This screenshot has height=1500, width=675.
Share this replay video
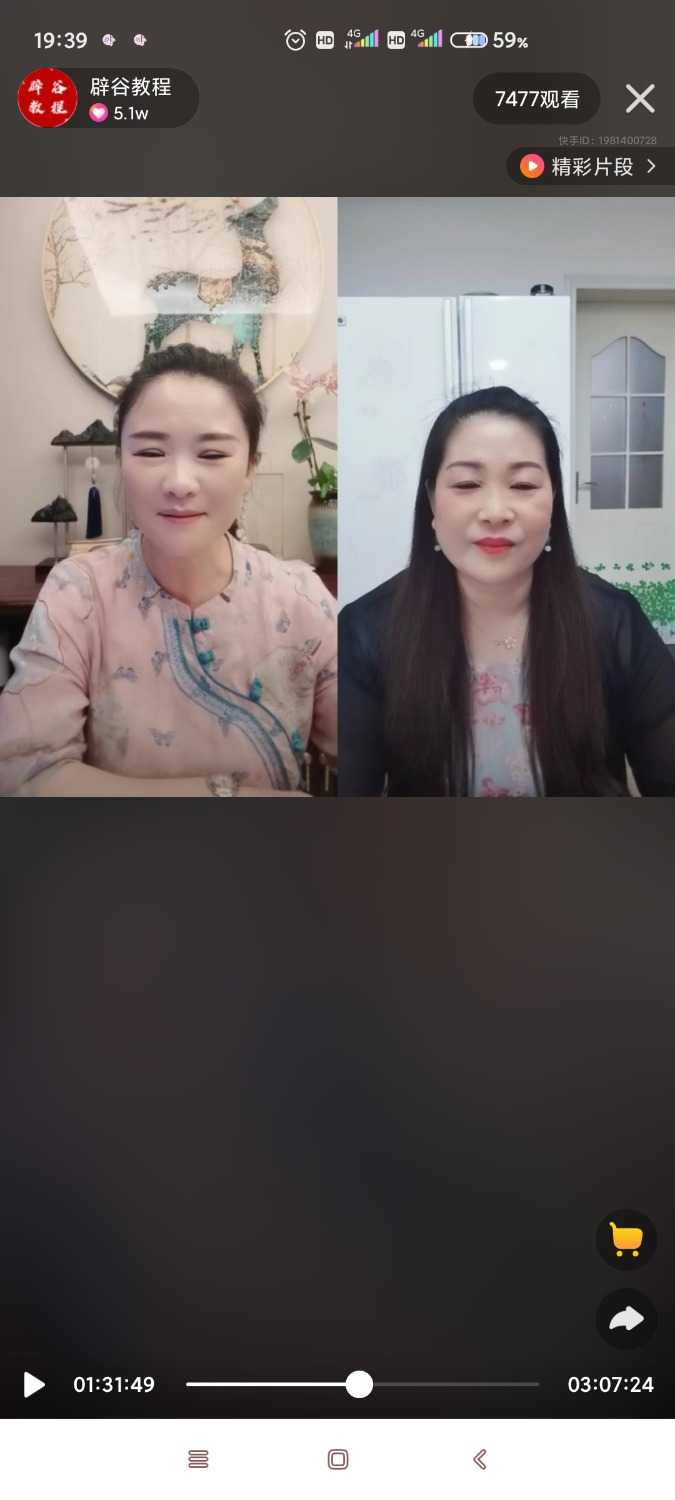click(x=626, y=1319)
